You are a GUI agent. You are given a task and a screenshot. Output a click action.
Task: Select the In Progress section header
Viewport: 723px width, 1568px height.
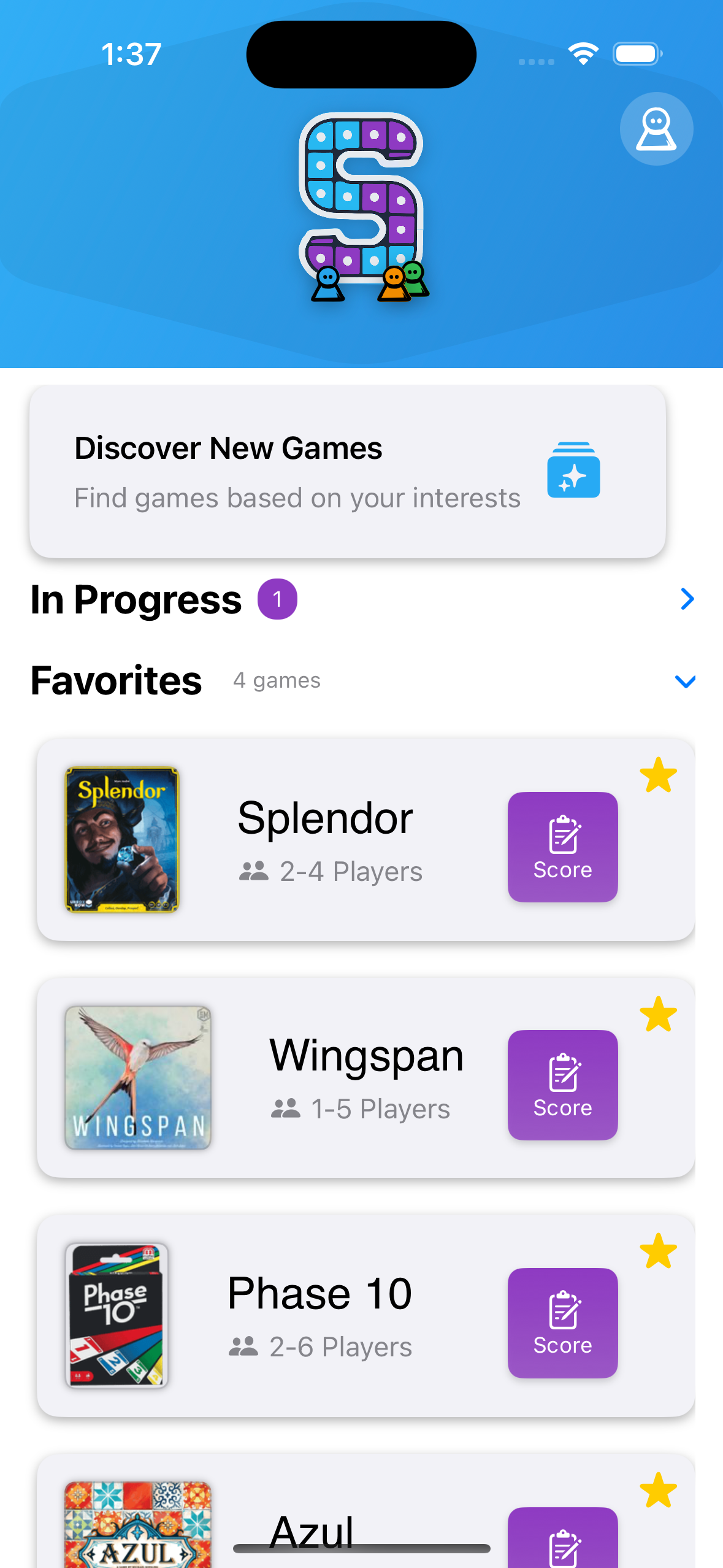coord(136,599)
